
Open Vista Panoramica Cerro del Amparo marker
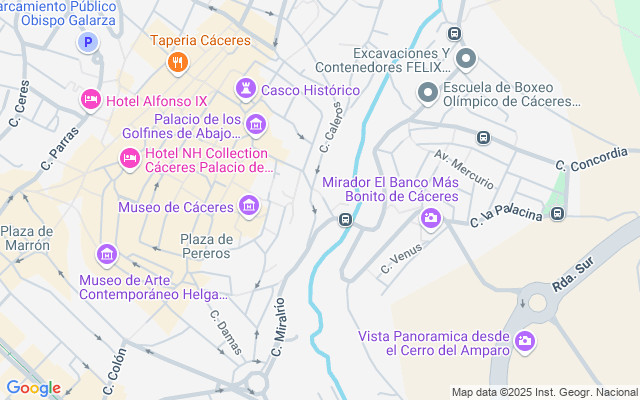525,343
